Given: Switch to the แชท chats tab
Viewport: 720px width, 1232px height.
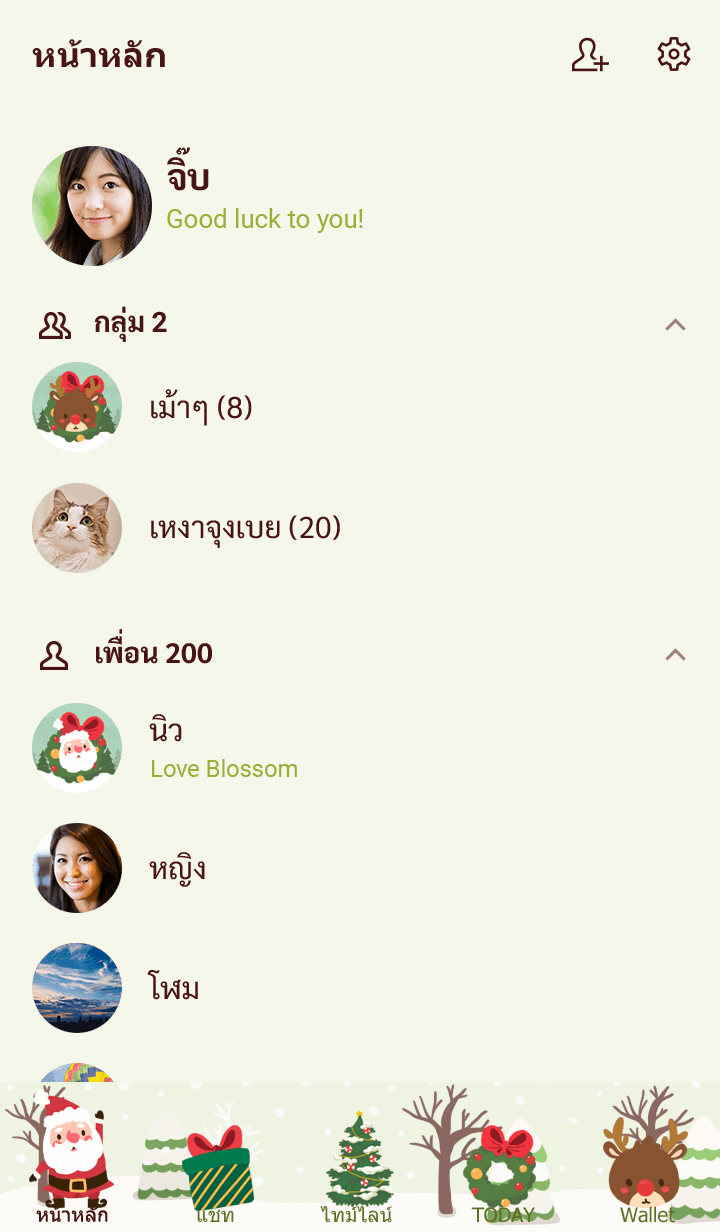Looking at the screenshot, I should point(215,1165).
